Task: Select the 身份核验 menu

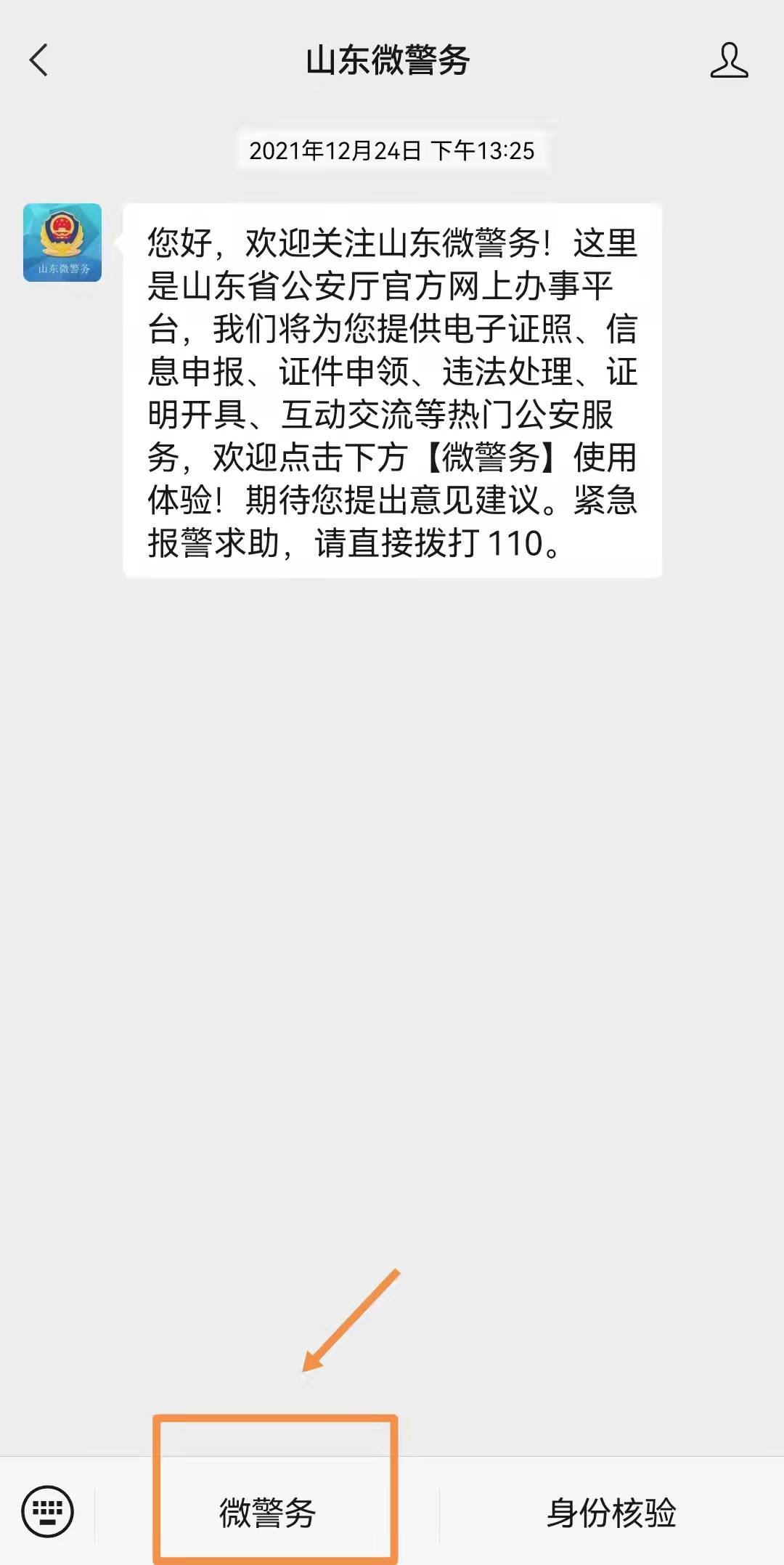Action: [x=611, y=1512]
